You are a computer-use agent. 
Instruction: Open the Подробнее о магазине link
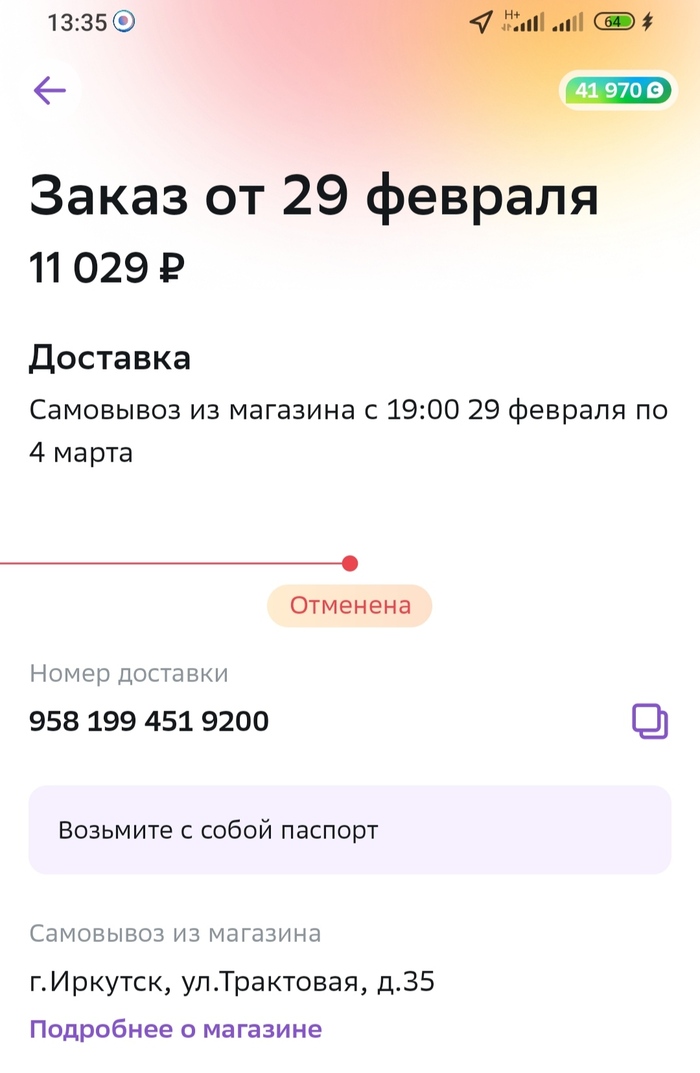175,1029
